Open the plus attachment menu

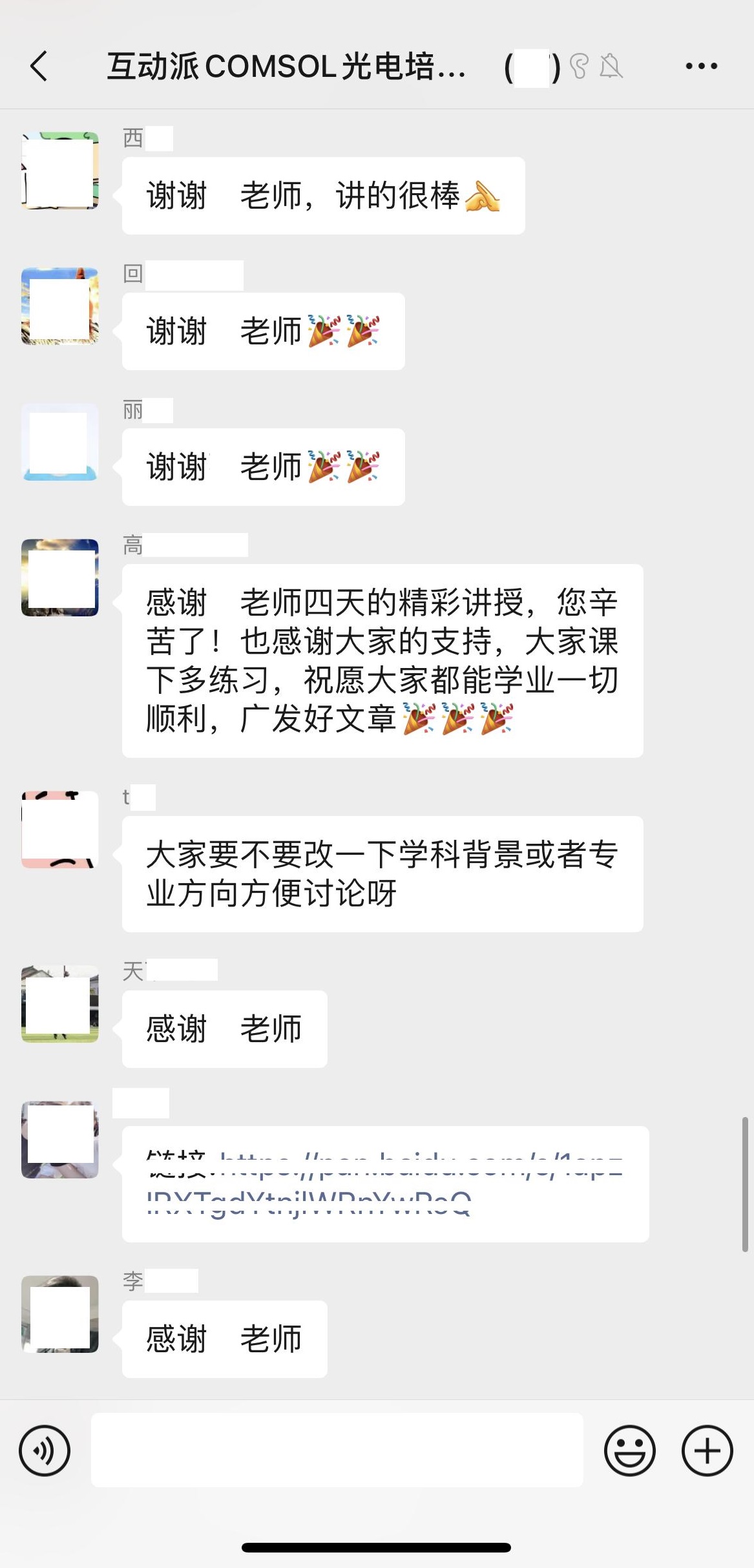tap(707, 1450)
